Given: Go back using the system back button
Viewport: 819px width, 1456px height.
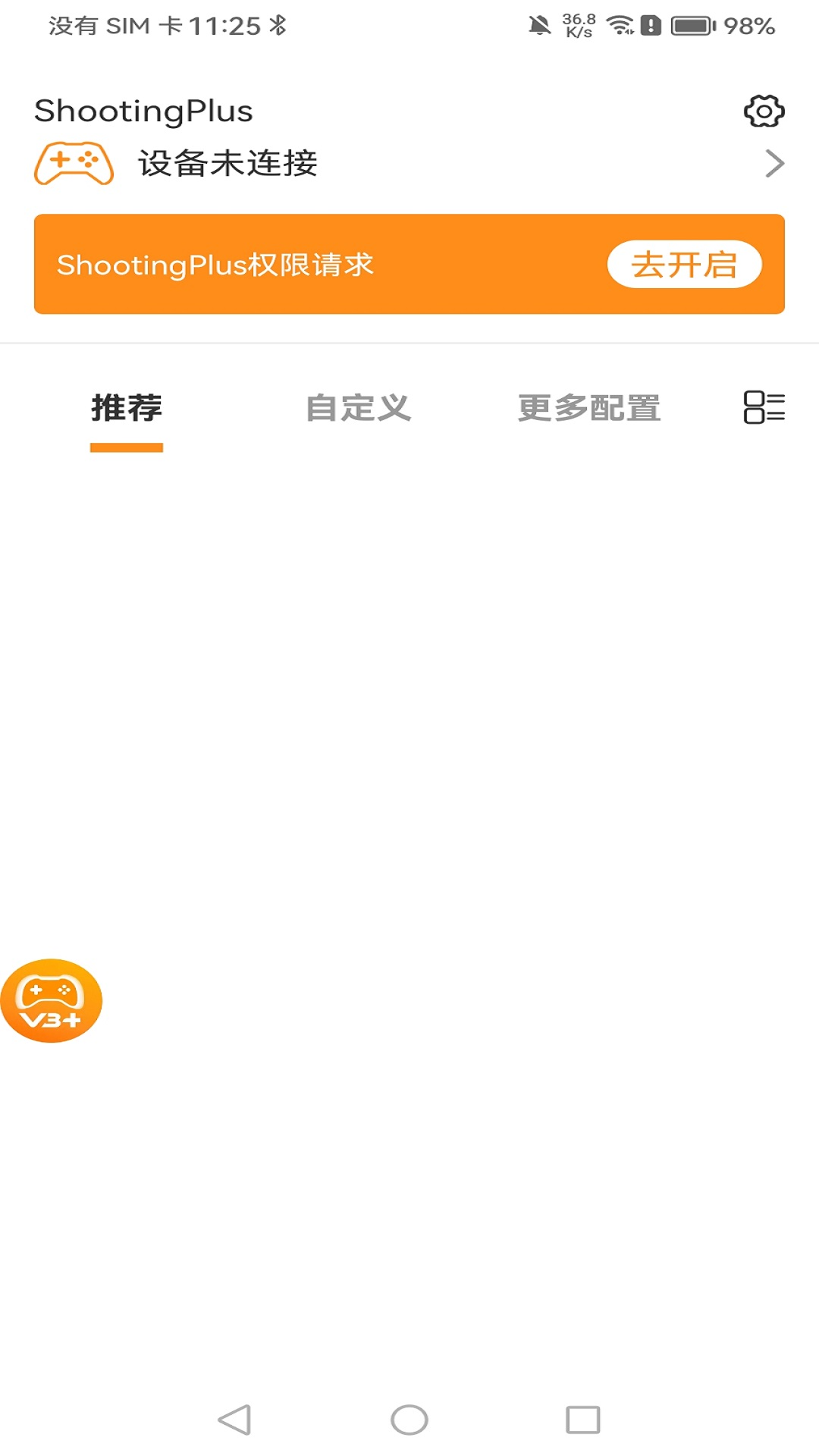Looking at the screenshot, I should coord(234,1420).
